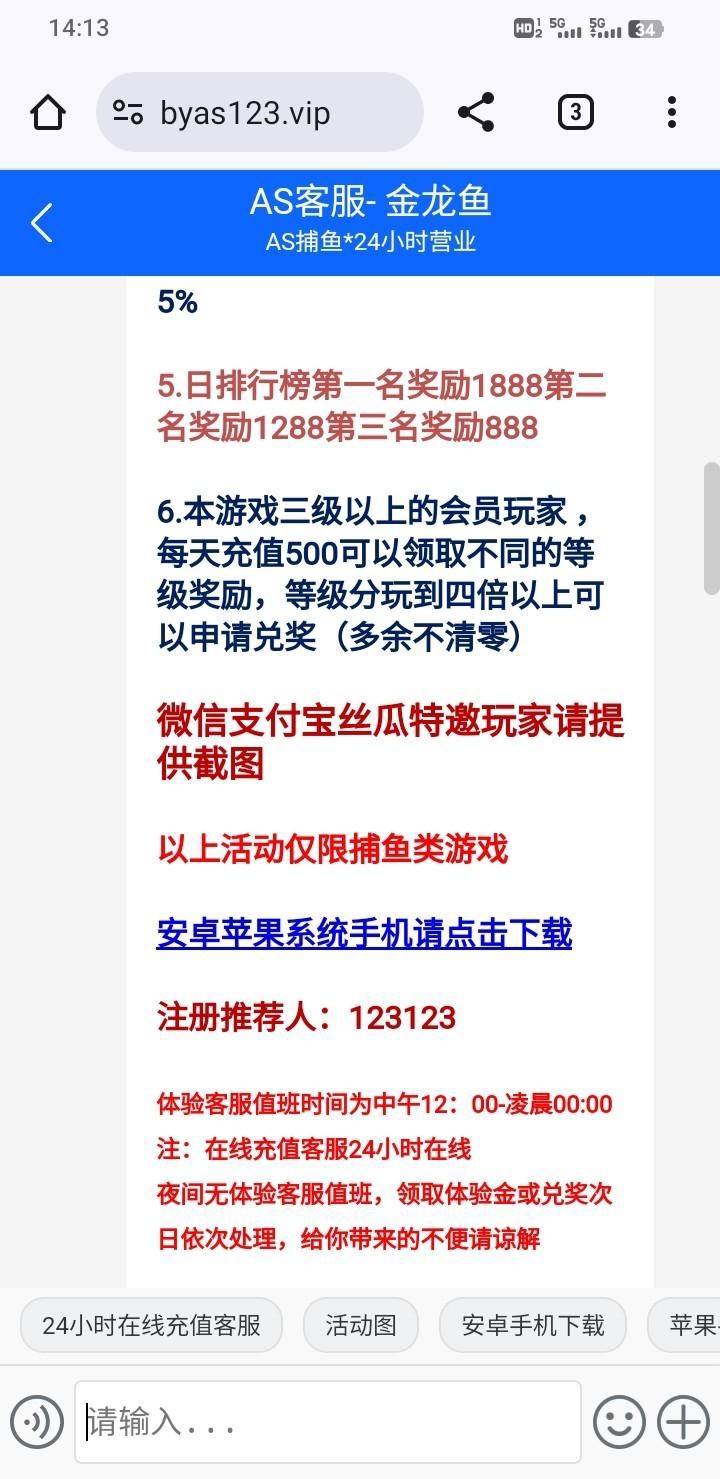The height and width of the screenshot is (1479, 720).
Task: Open the browser home page
Action: click(x=48, y=112)
